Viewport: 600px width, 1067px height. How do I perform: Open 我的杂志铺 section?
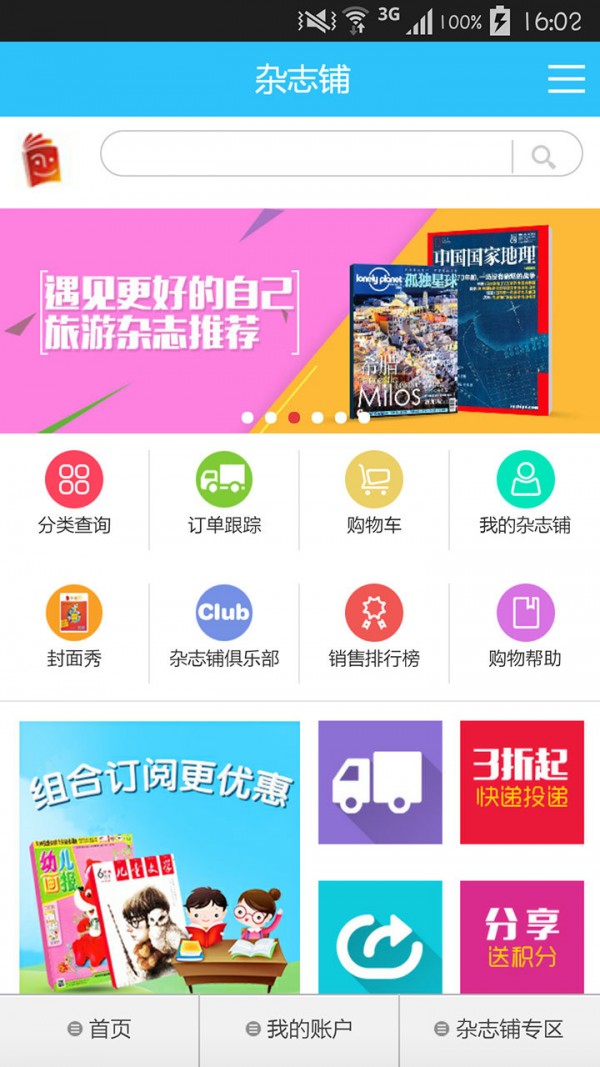pos(525,495)
